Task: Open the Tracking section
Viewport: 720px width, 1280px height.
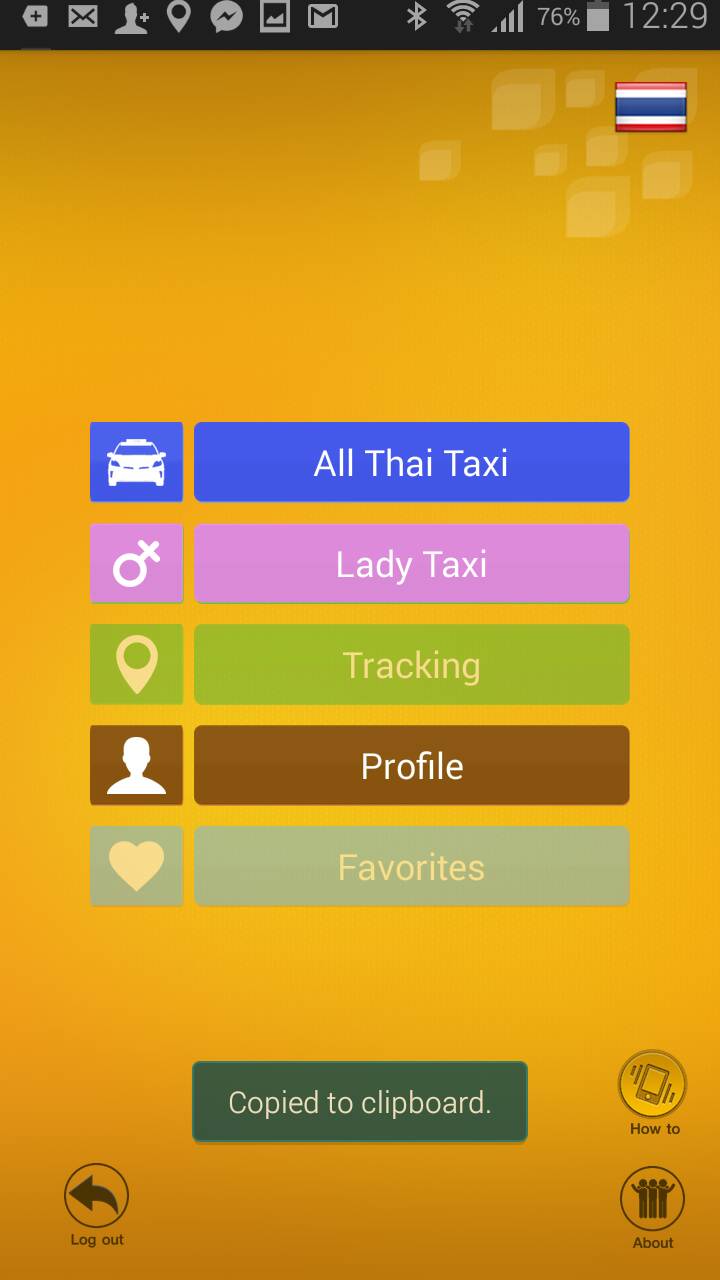Action: click(x=411, y=665)
